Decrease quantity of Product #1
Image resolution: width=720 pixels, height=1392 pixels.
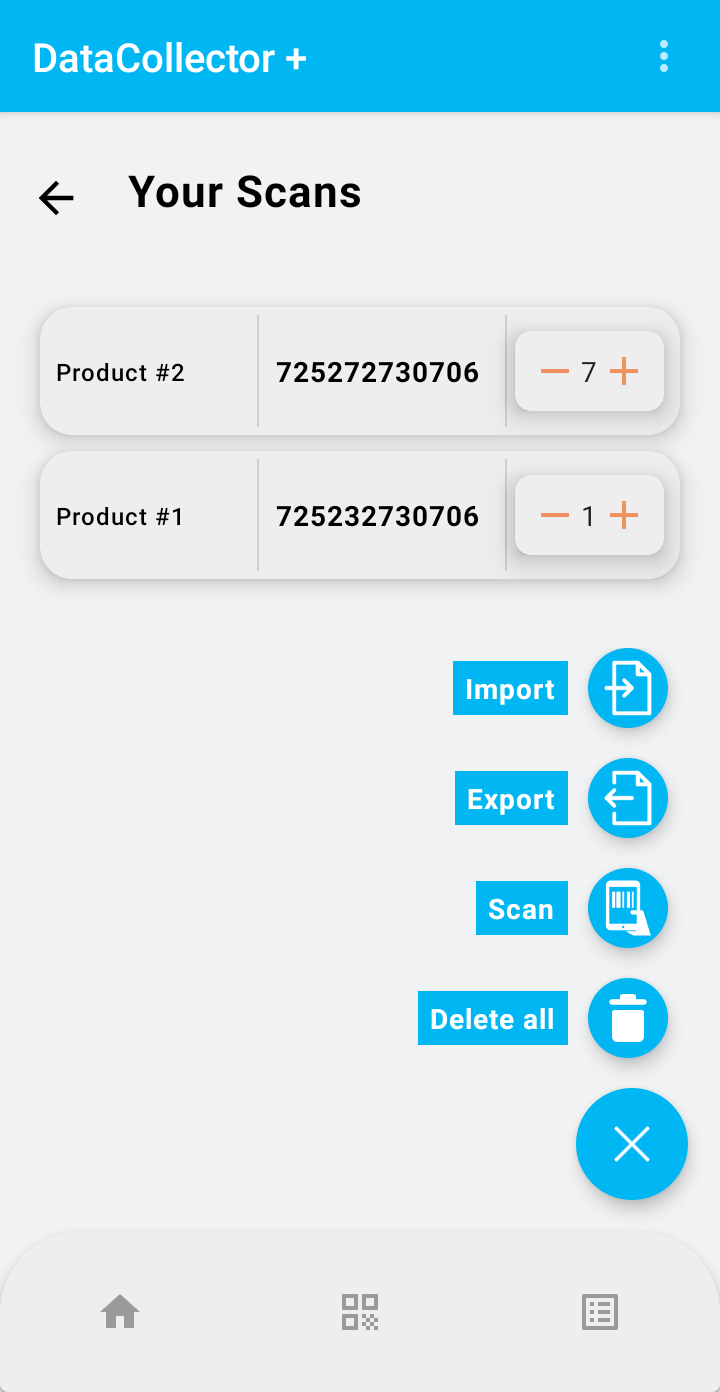pyautogui.click(x=554, y=516)
